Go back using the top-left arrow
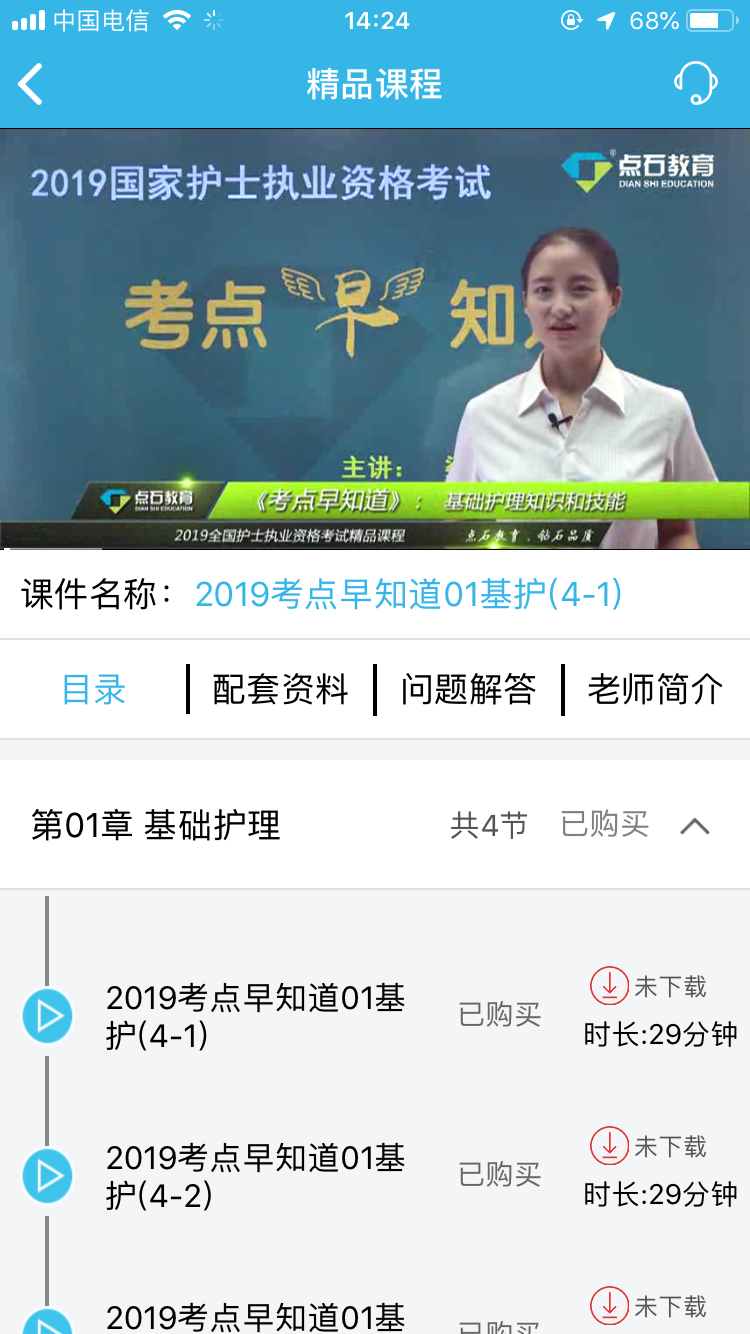 (32, 84)
